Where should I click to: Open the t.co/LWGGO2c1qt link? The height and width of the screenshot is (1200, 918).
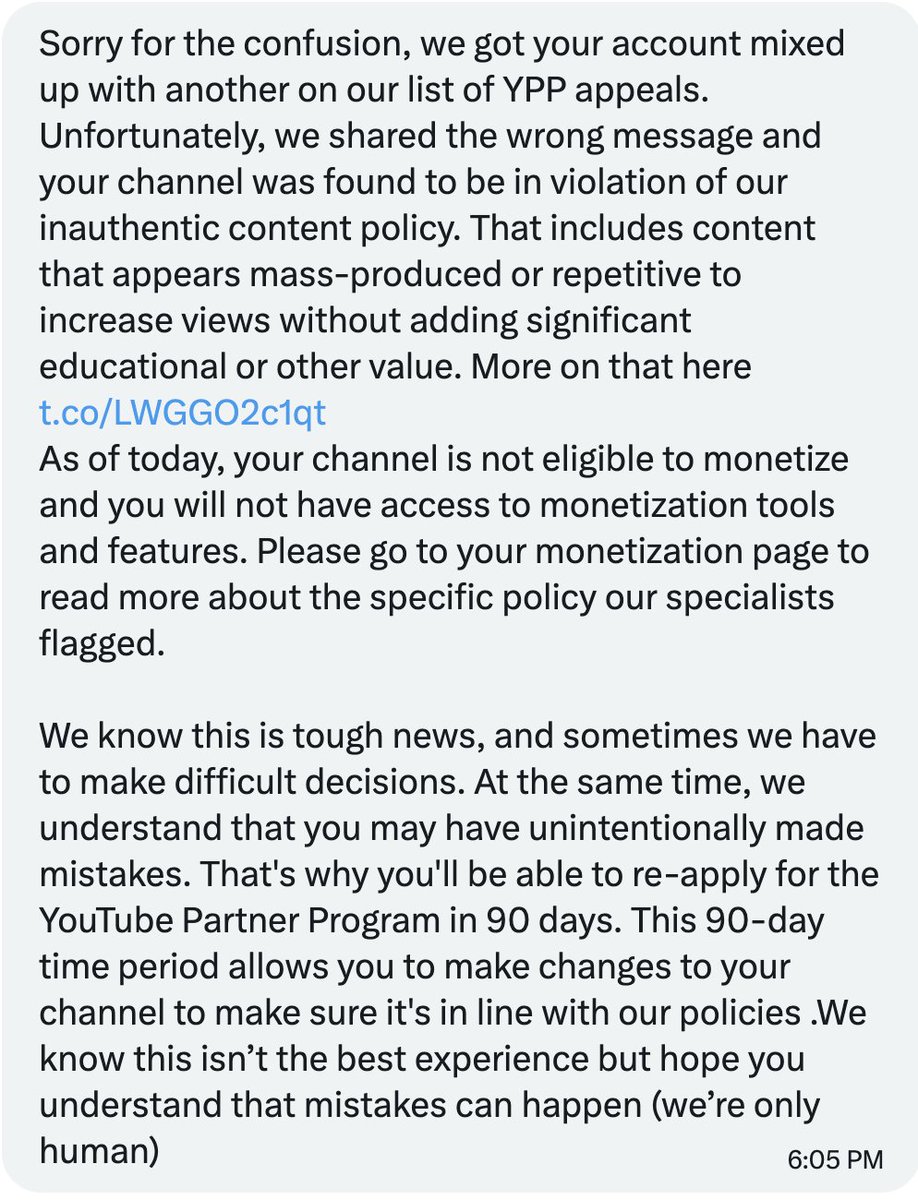[182, 413]
